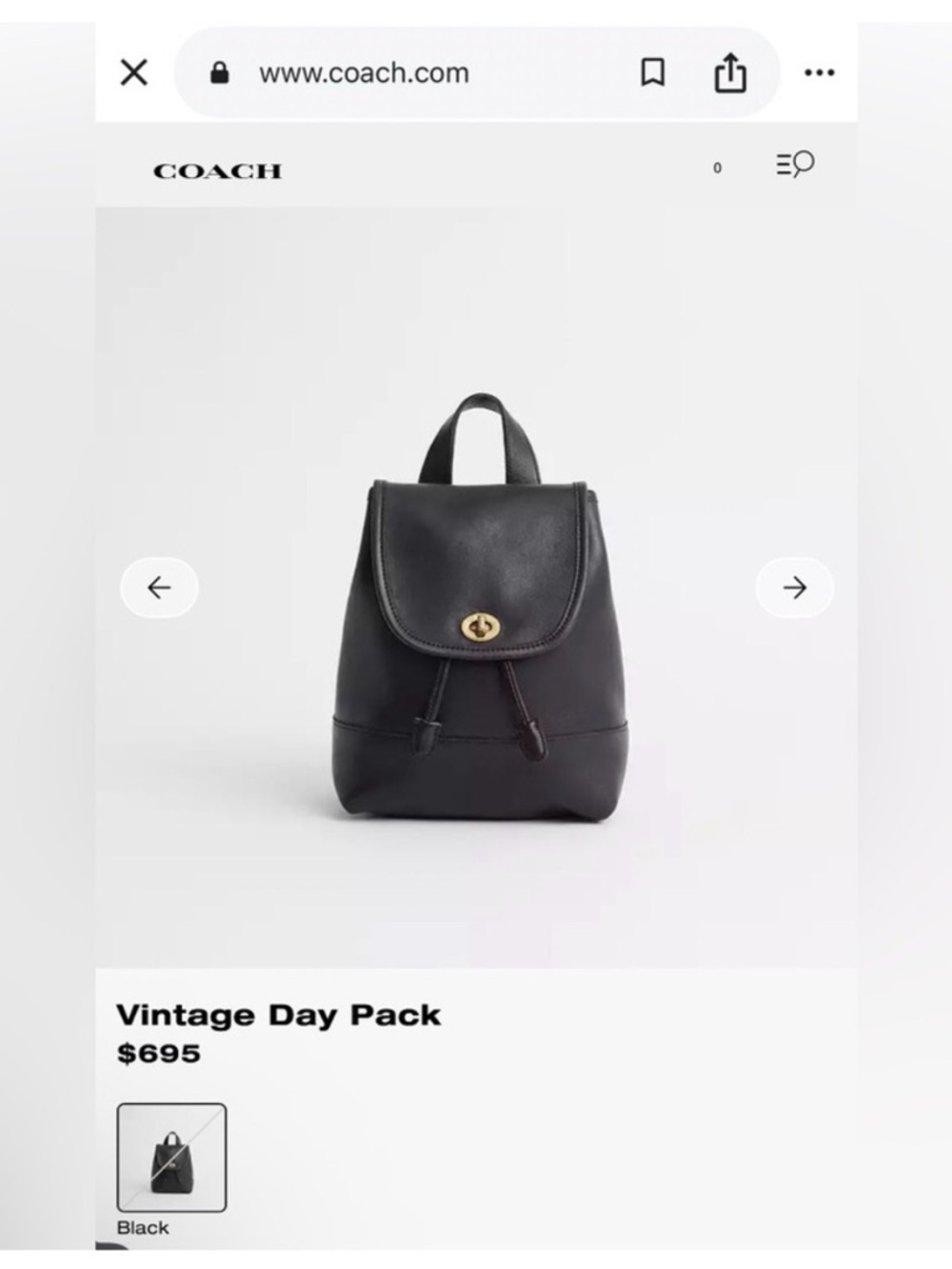Advance the image carousel with the right chevron
Screen dimensions: 952x1269
(793, 587)
